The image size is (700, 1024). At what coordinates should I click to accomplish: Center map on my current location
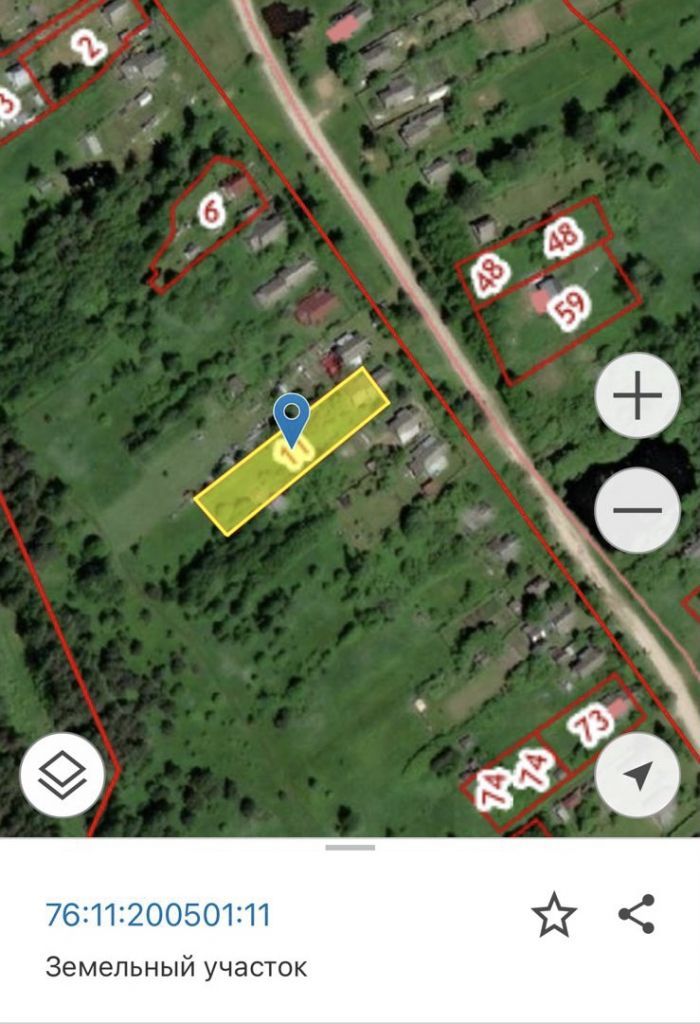tap(637, 775)
